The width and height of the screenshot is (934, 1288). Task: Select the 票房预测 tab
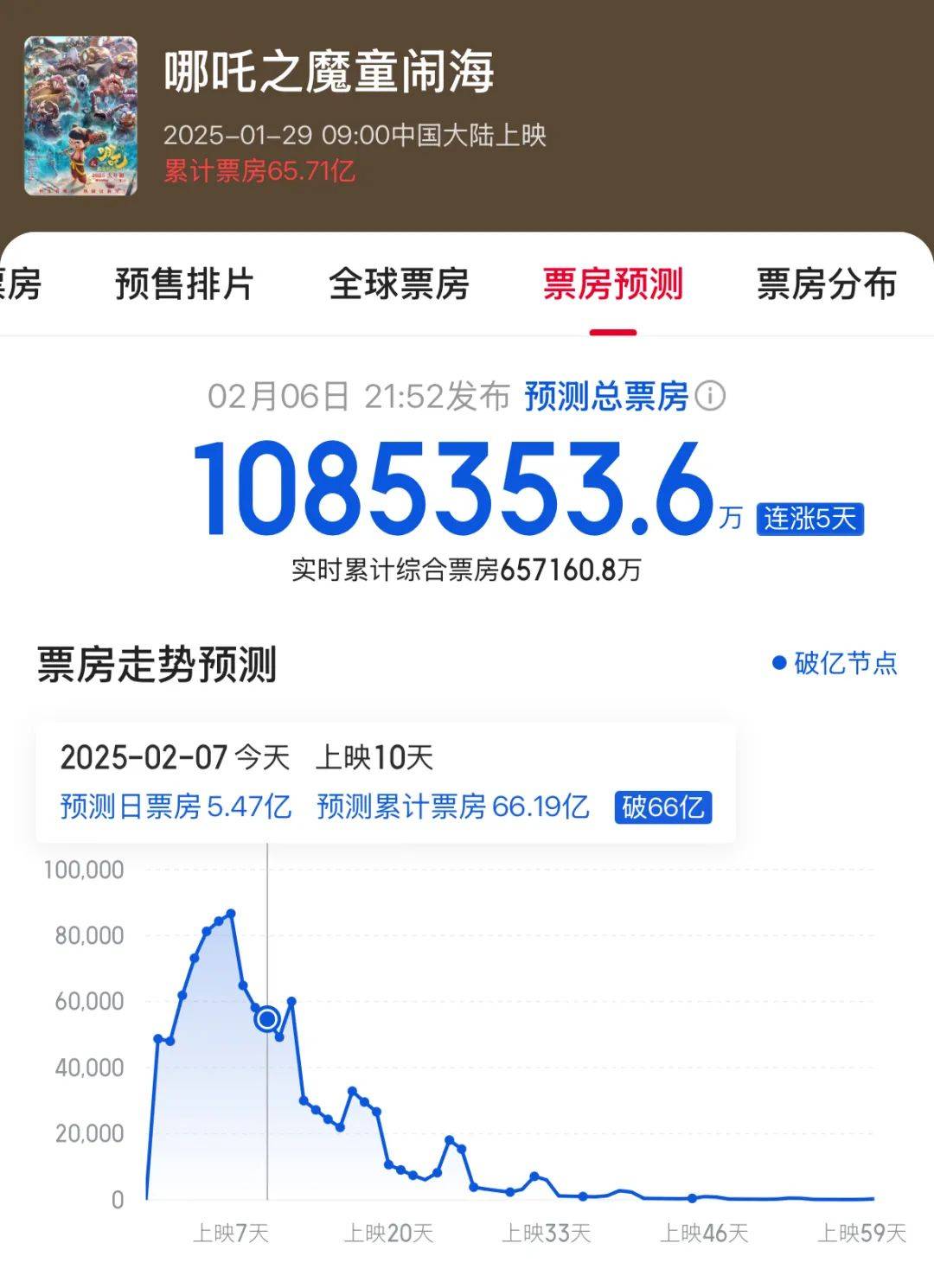[x=613, y=284]
